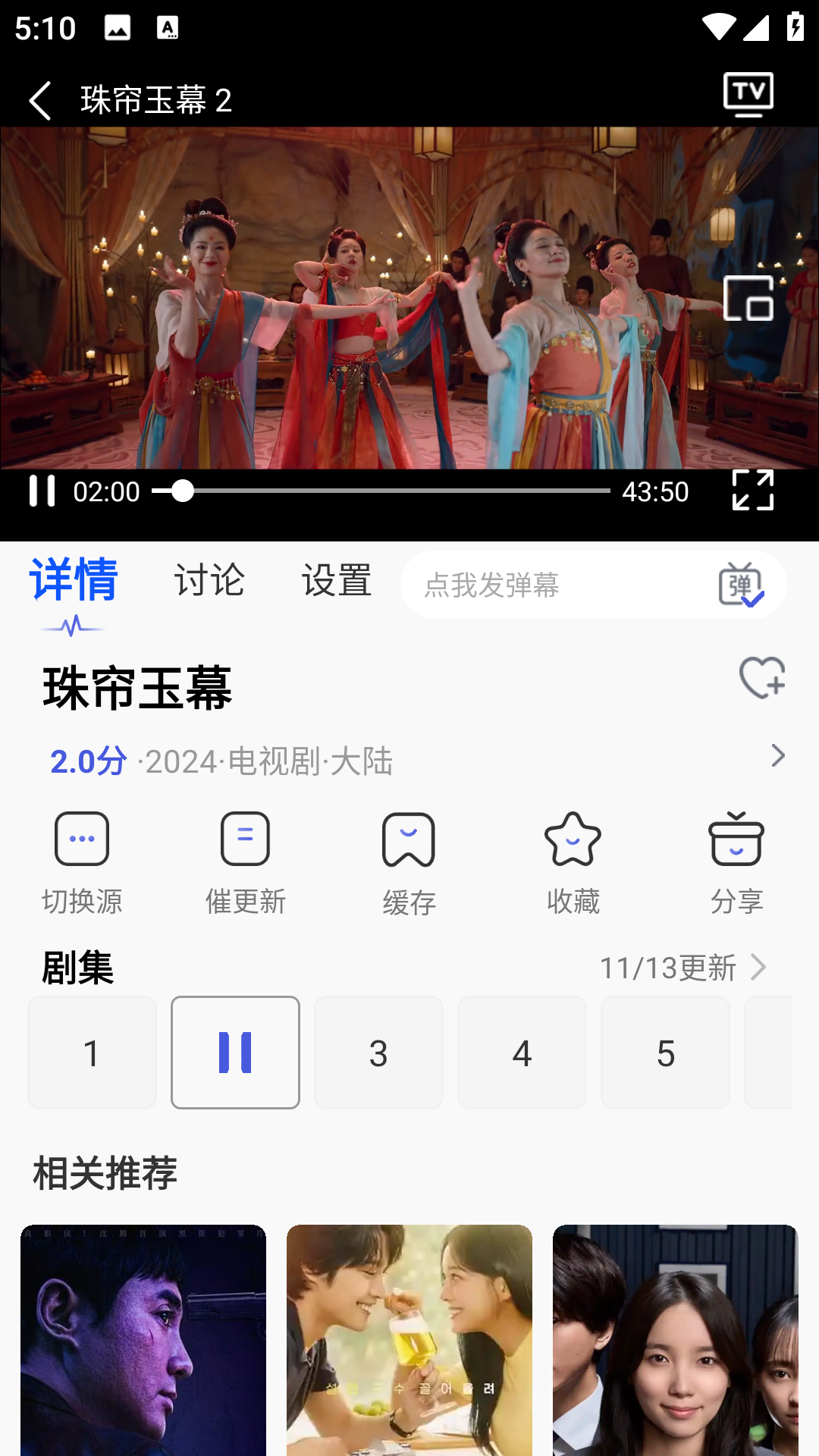The height and width of the screenshot is (1456, 819).
Task: Enter fullscreen video mode
Action: 752,490
